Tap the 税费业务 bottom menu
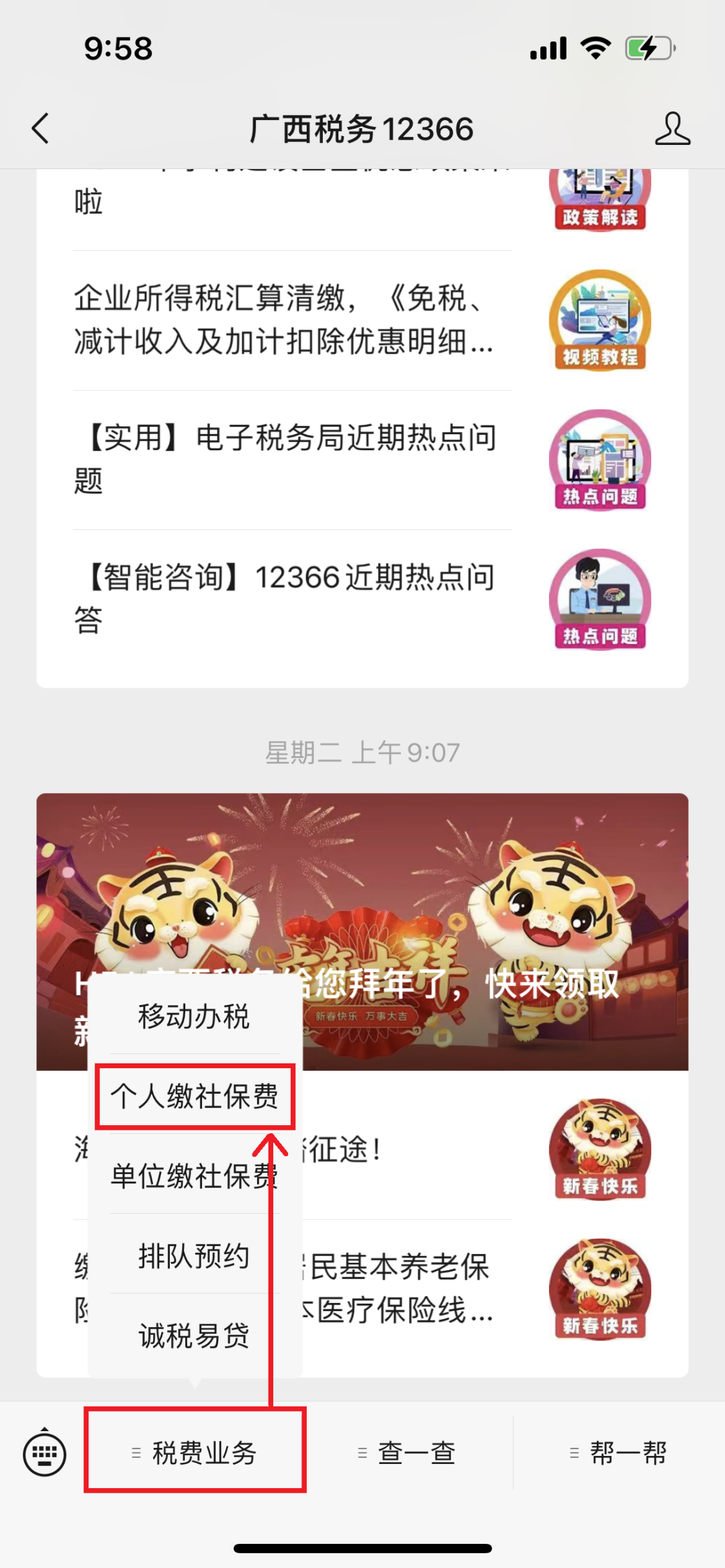The height and width of the screenshot is (1568, 725). pos(195,1453)
